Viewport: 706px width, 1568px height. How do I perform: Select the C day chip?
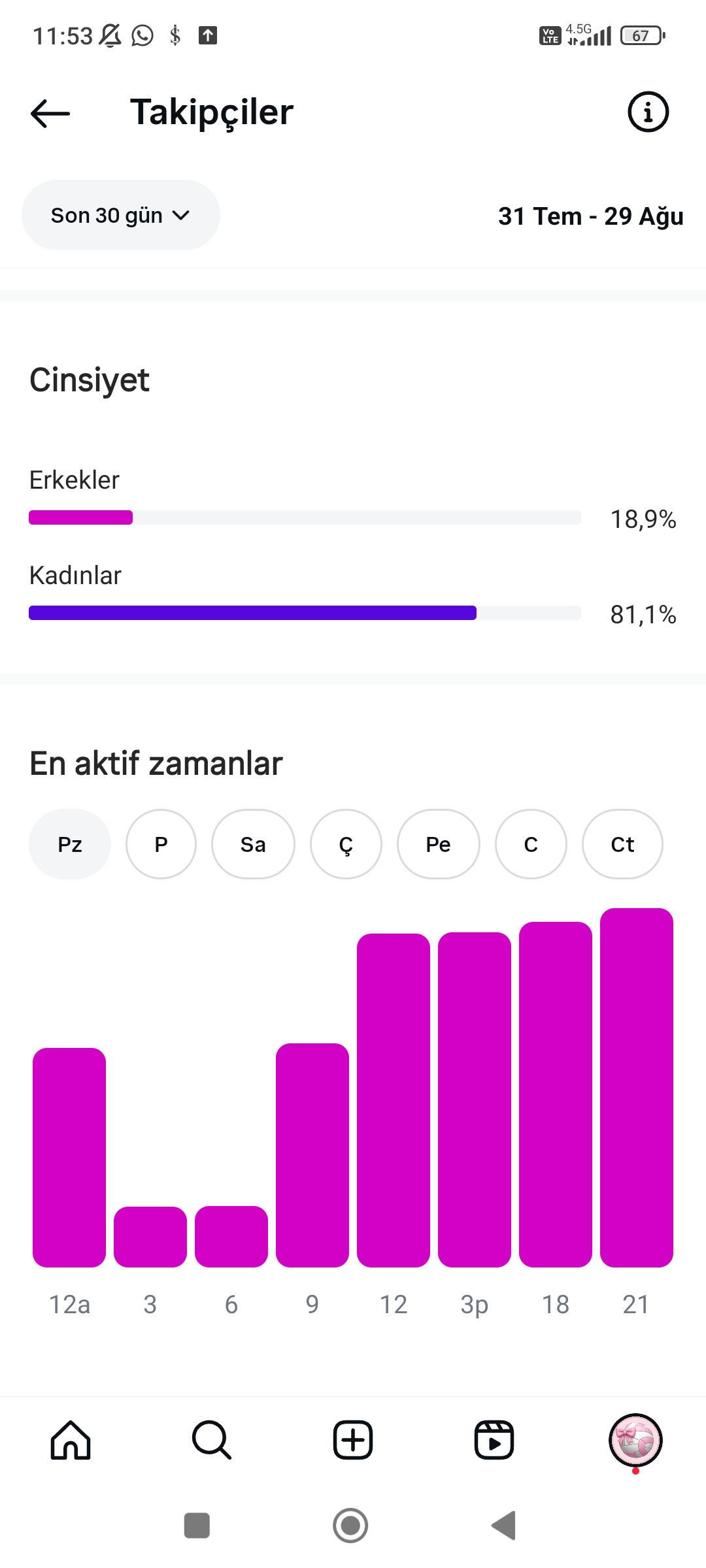tap(531, 844)
